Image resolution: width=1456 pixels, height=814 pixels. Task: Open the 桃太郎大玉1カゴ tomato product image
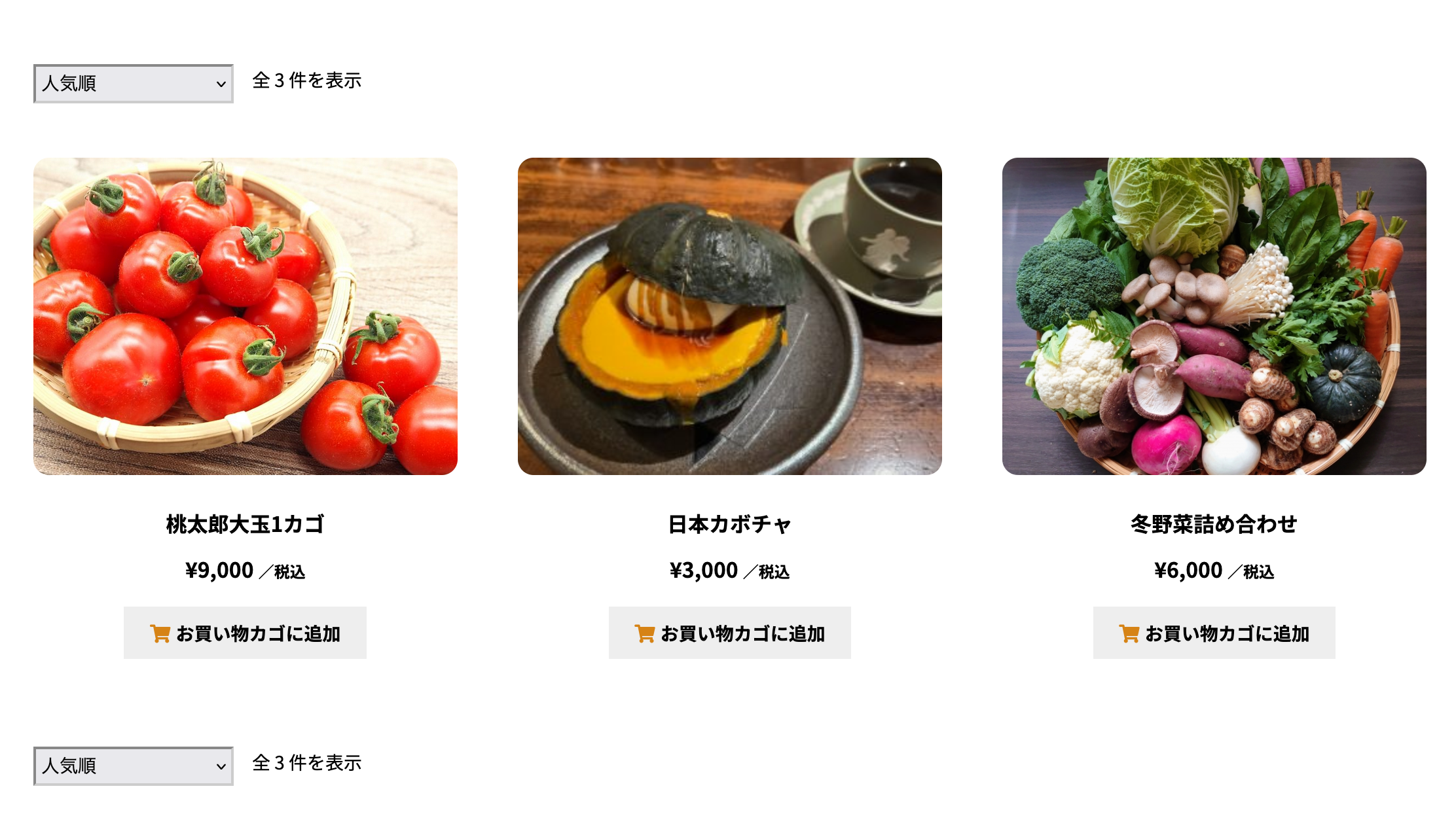246,316
